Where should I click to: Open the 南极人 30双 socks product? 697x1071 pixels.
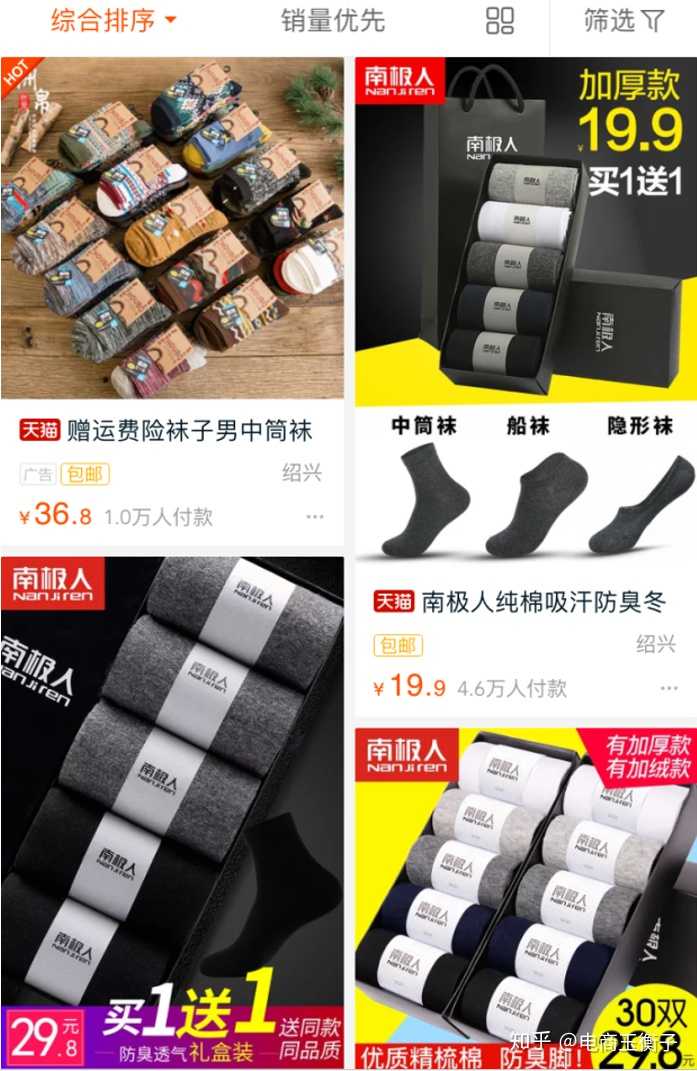(526, 895)
